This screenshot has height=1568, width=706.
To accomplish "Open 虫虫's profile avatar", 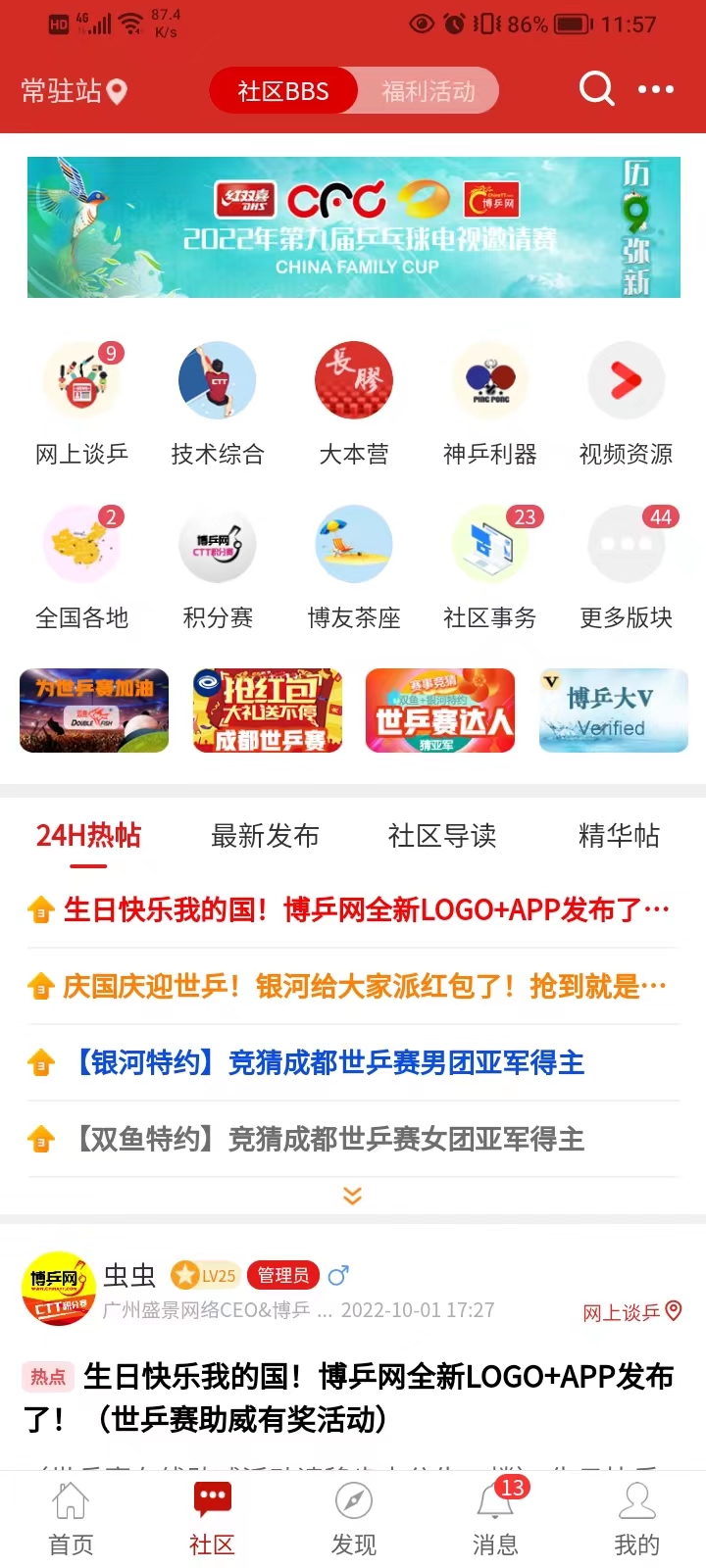I will (59, 1289).
